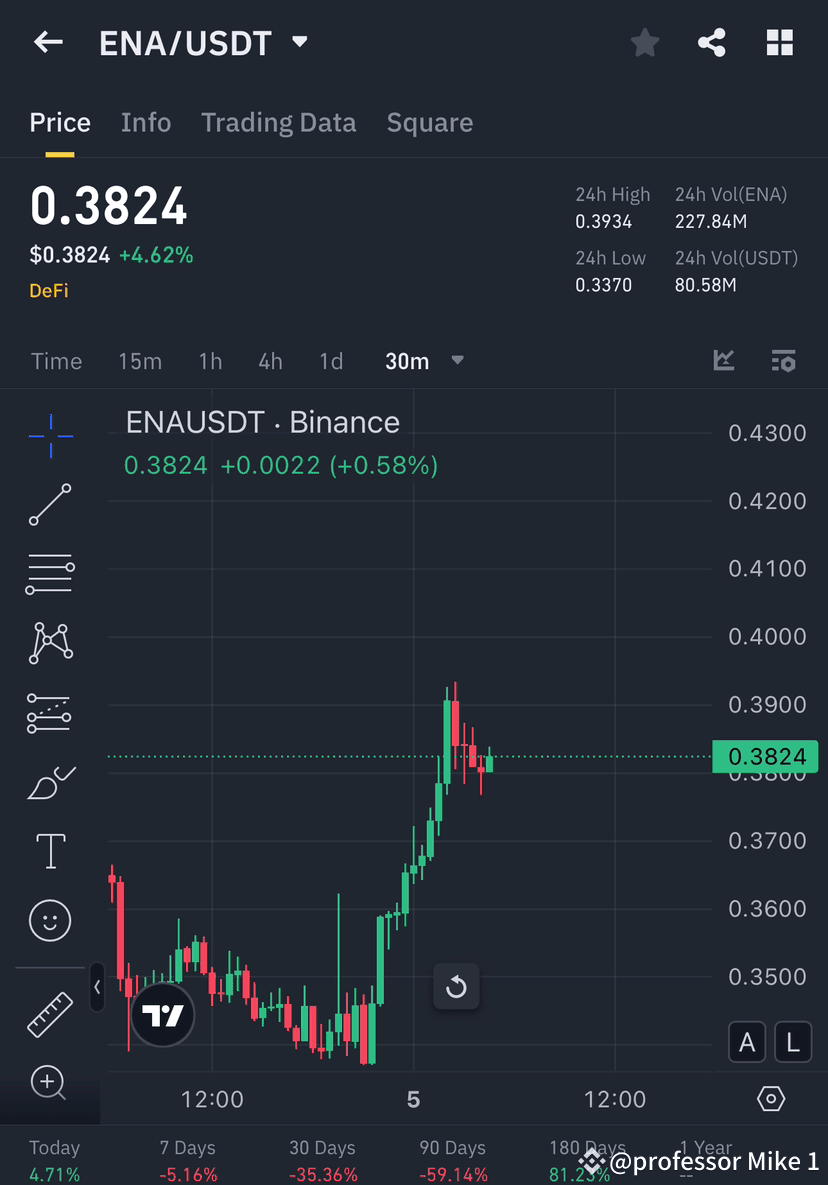Select the parallel lines drawing tool
The image size is (828, 1185).
(x=50, y=574)
